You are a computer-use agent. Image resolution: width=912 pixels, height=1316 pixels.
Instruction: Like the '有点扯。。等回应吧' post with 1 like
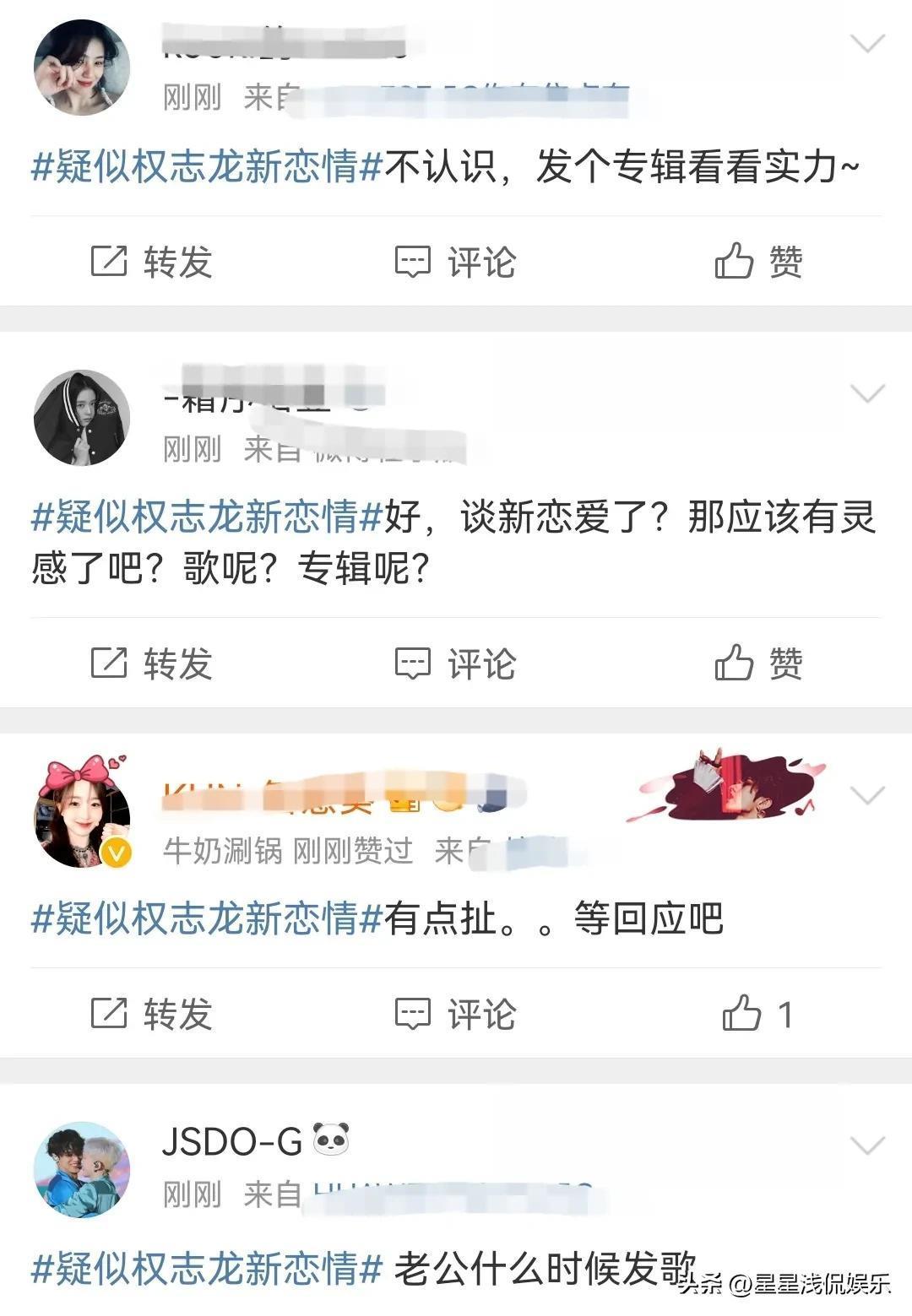758,1014
